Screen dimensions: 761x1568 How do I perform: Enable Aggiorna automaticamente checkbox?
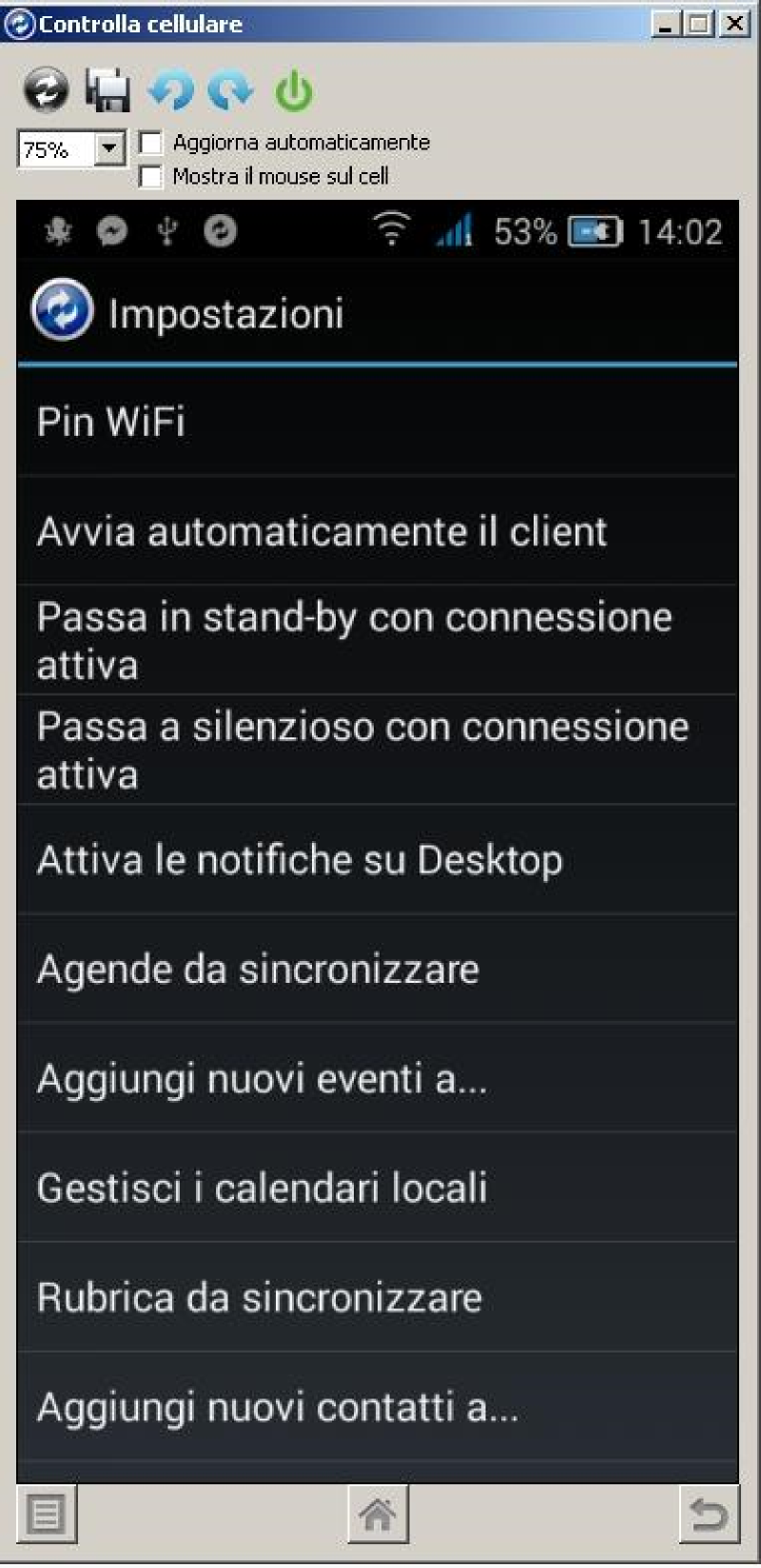[150, 143]
